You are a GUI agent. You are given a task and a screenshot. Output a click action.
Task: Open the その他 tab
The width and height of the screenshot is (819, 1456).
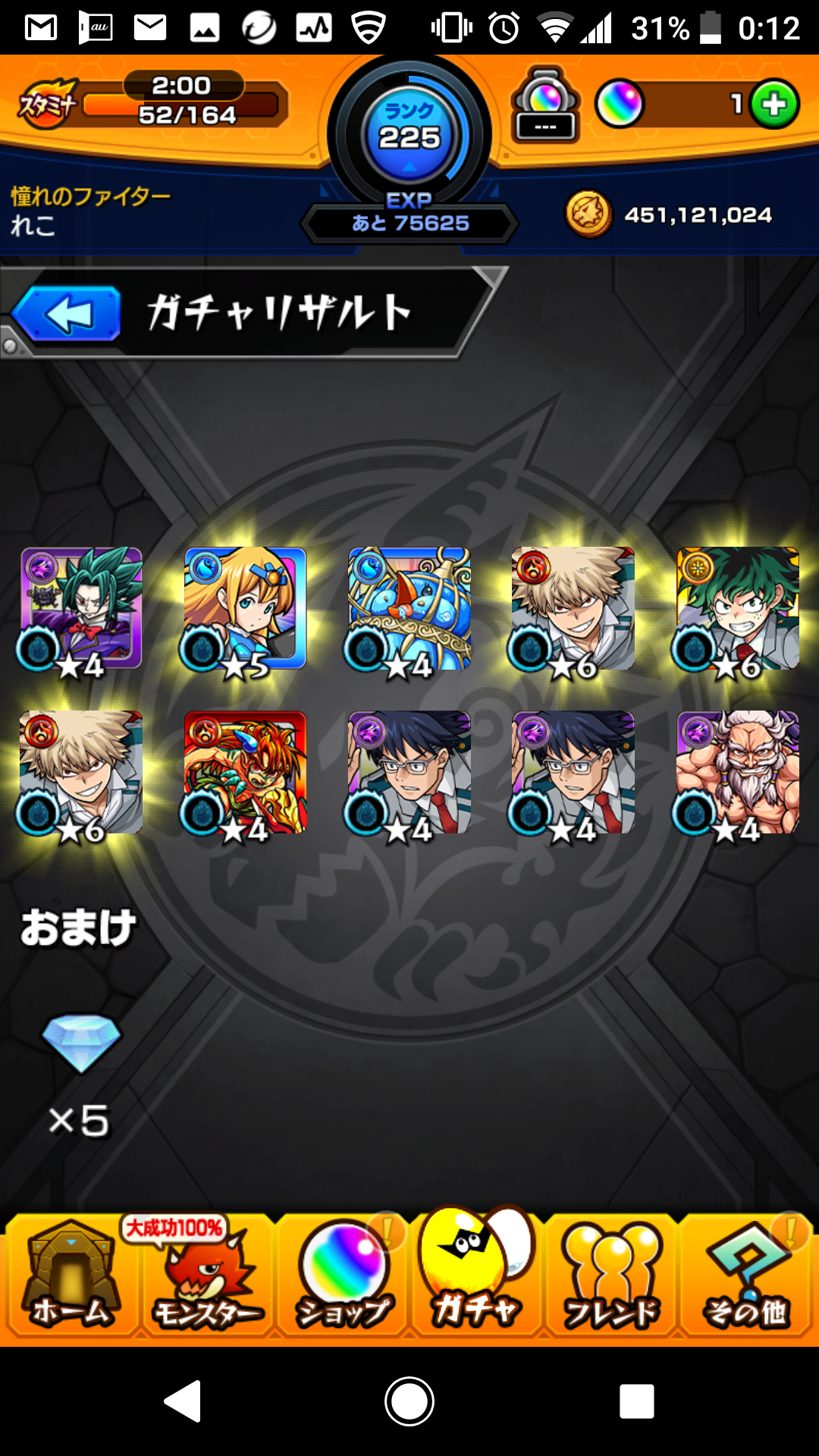point(746,1276)
